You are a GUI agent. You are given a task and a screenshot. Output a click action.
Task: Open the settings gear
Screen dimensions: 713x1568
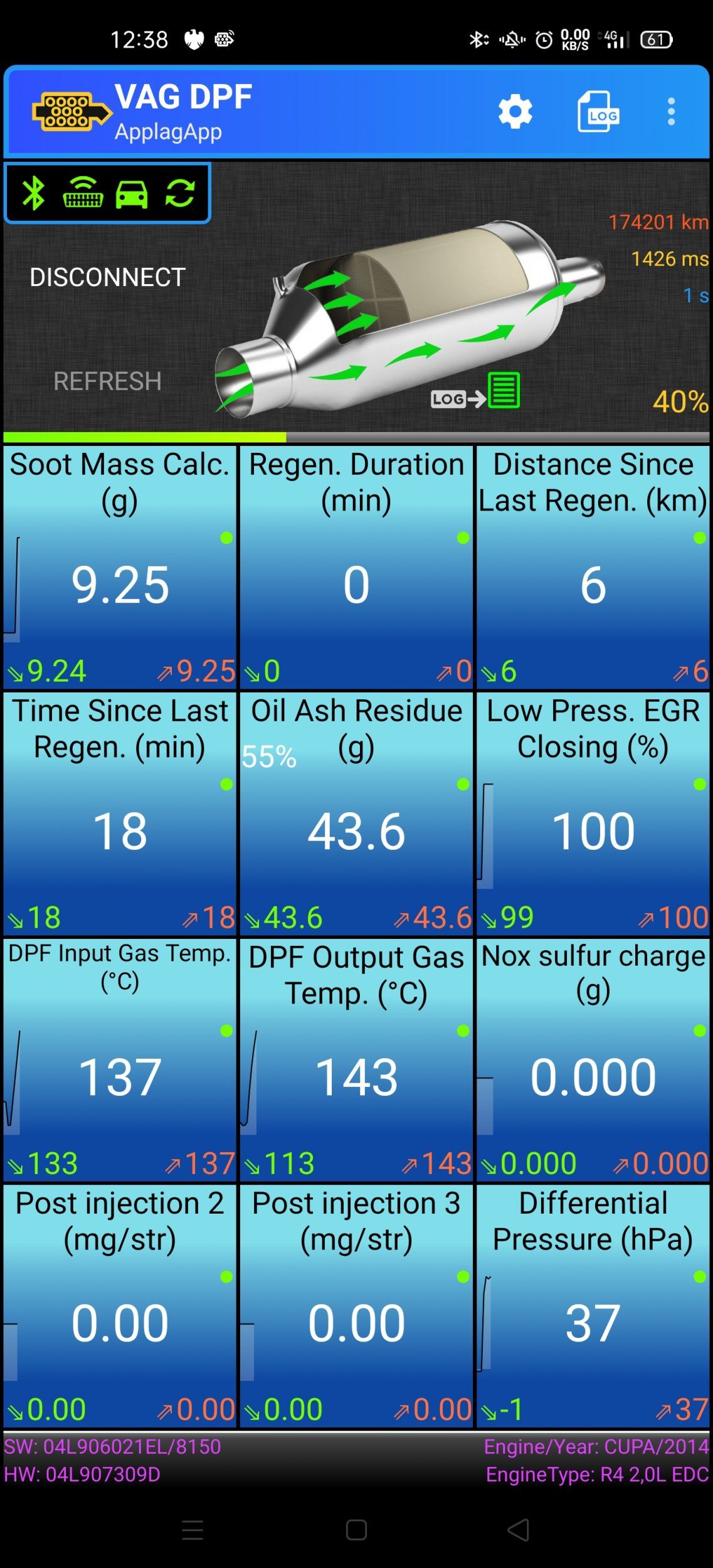coord(515,112)
